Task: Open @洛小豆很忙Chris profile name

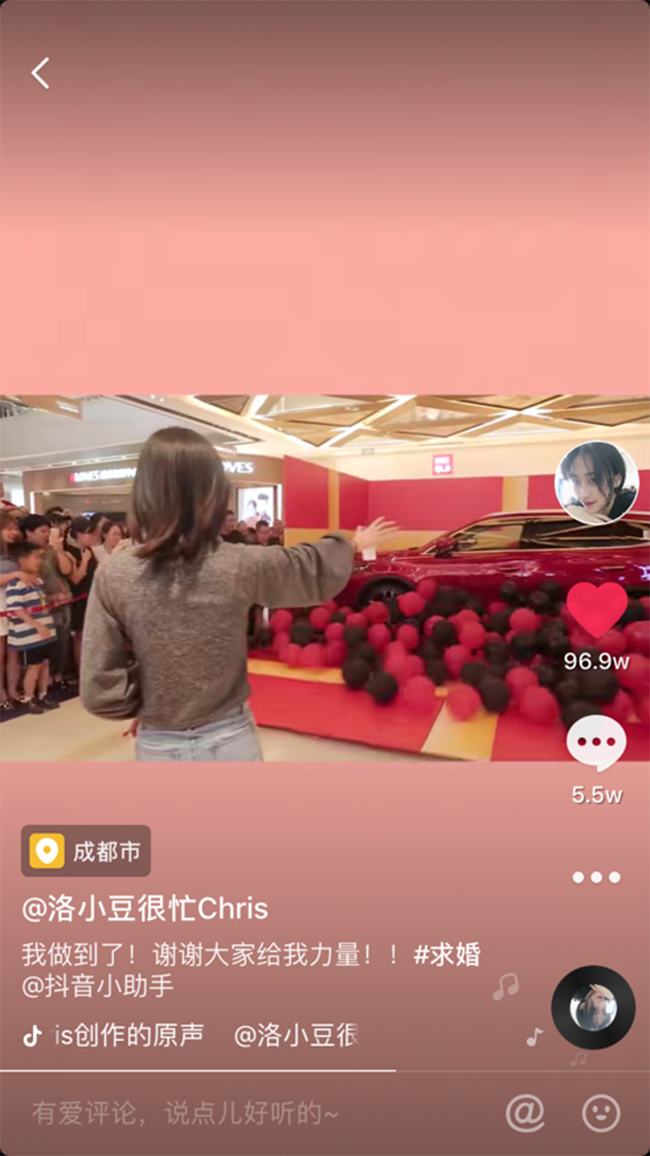Action: point(145,908)
